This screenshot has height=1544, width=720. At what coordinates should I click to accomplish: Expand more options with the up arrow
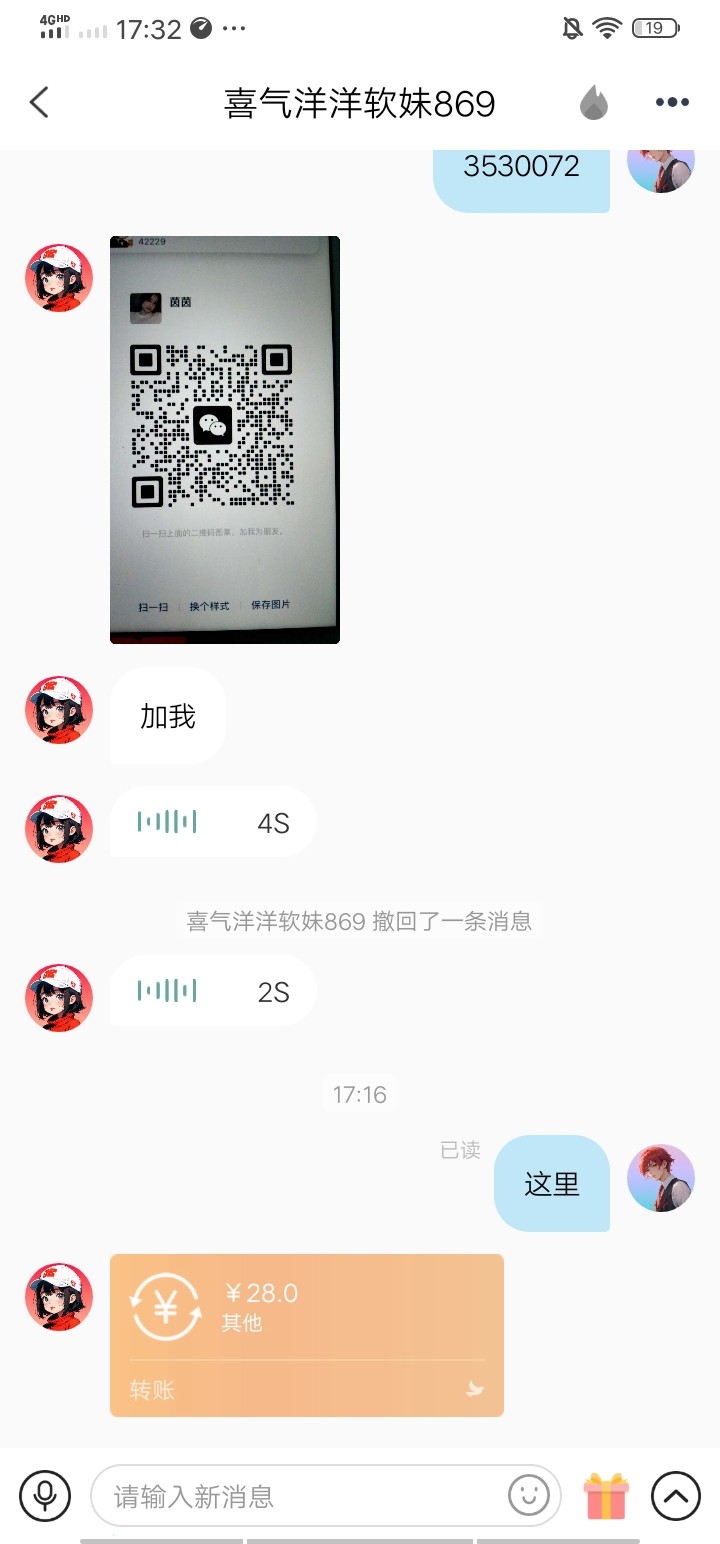(x=676, y=1496)
